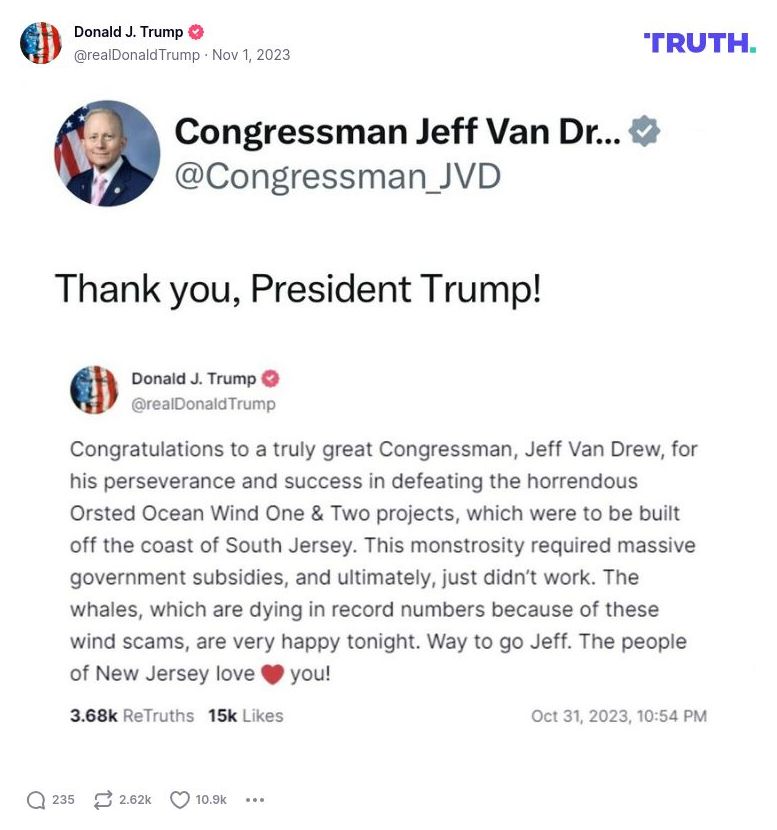Open Donald J. Trump's profile avatar
The image size is (777, 830).
[42, 42]
